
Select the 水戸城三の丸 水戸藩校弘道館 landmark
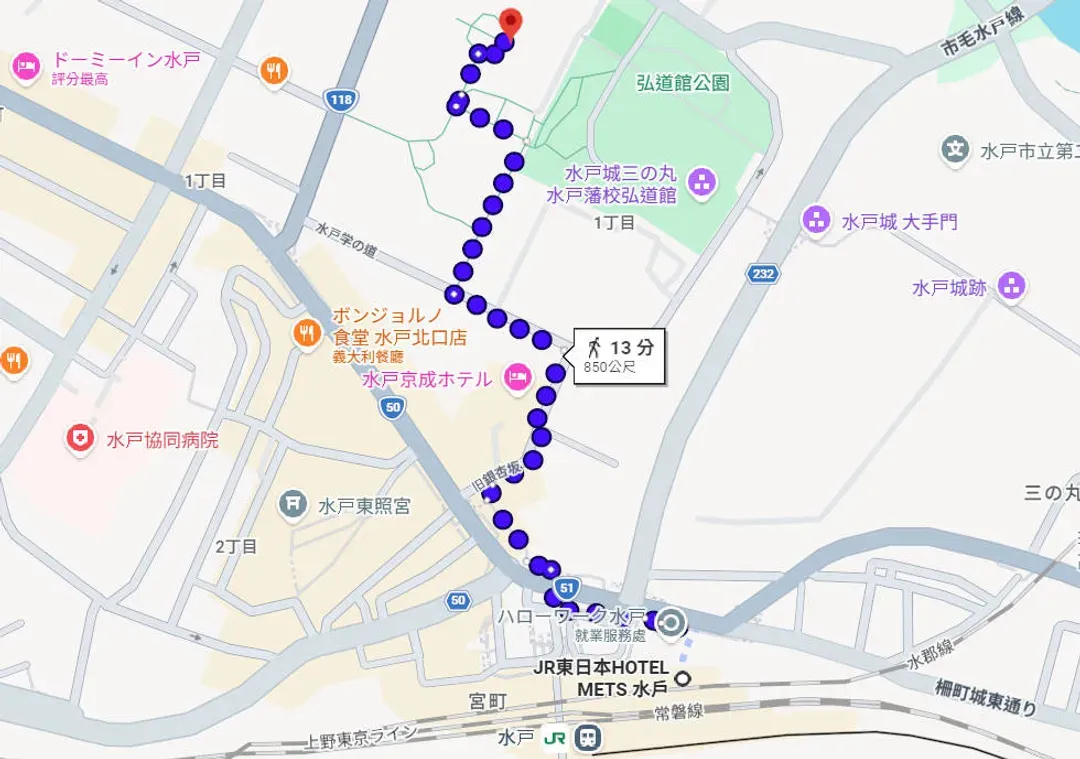coord(703,181)
